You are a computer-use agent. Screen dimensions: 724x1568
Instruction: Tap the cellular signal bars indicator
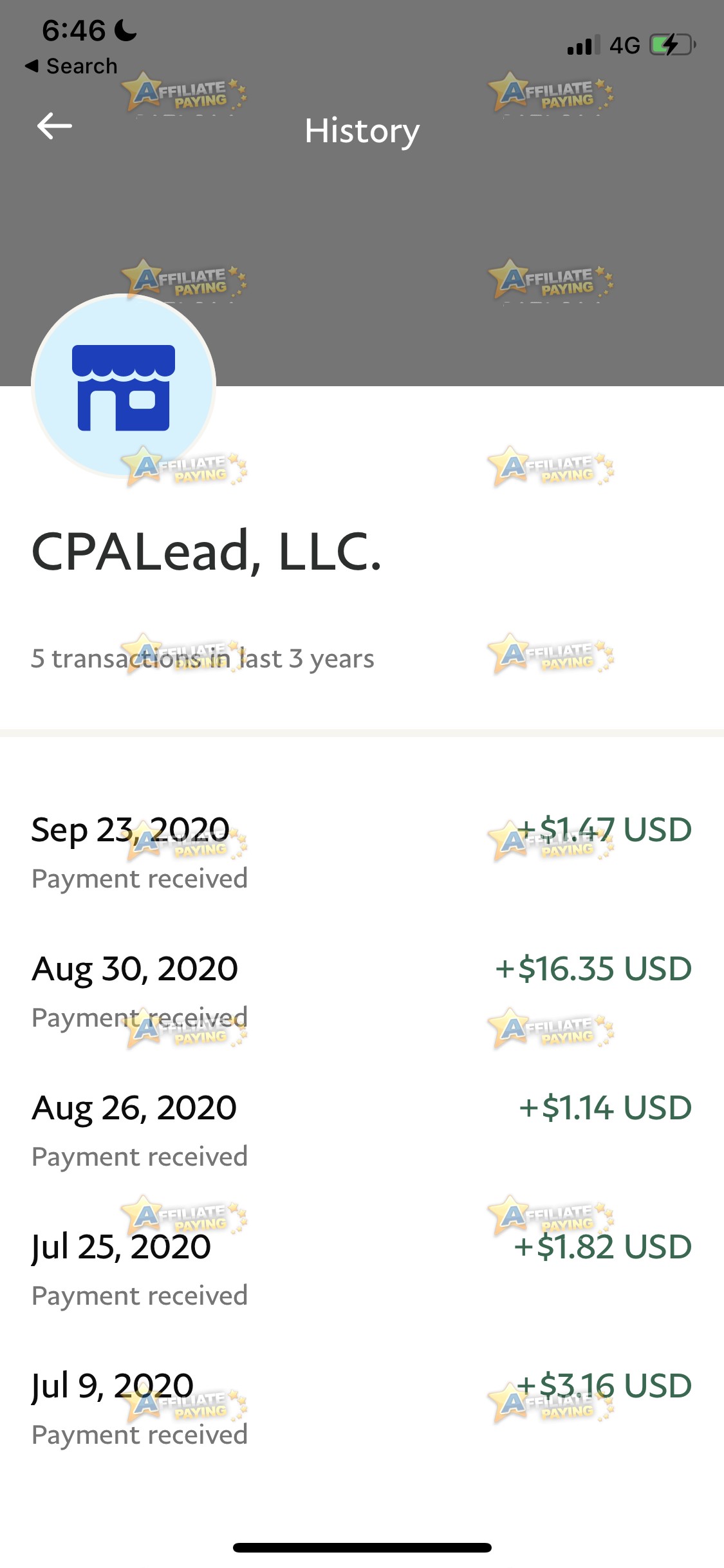(582, 45)
